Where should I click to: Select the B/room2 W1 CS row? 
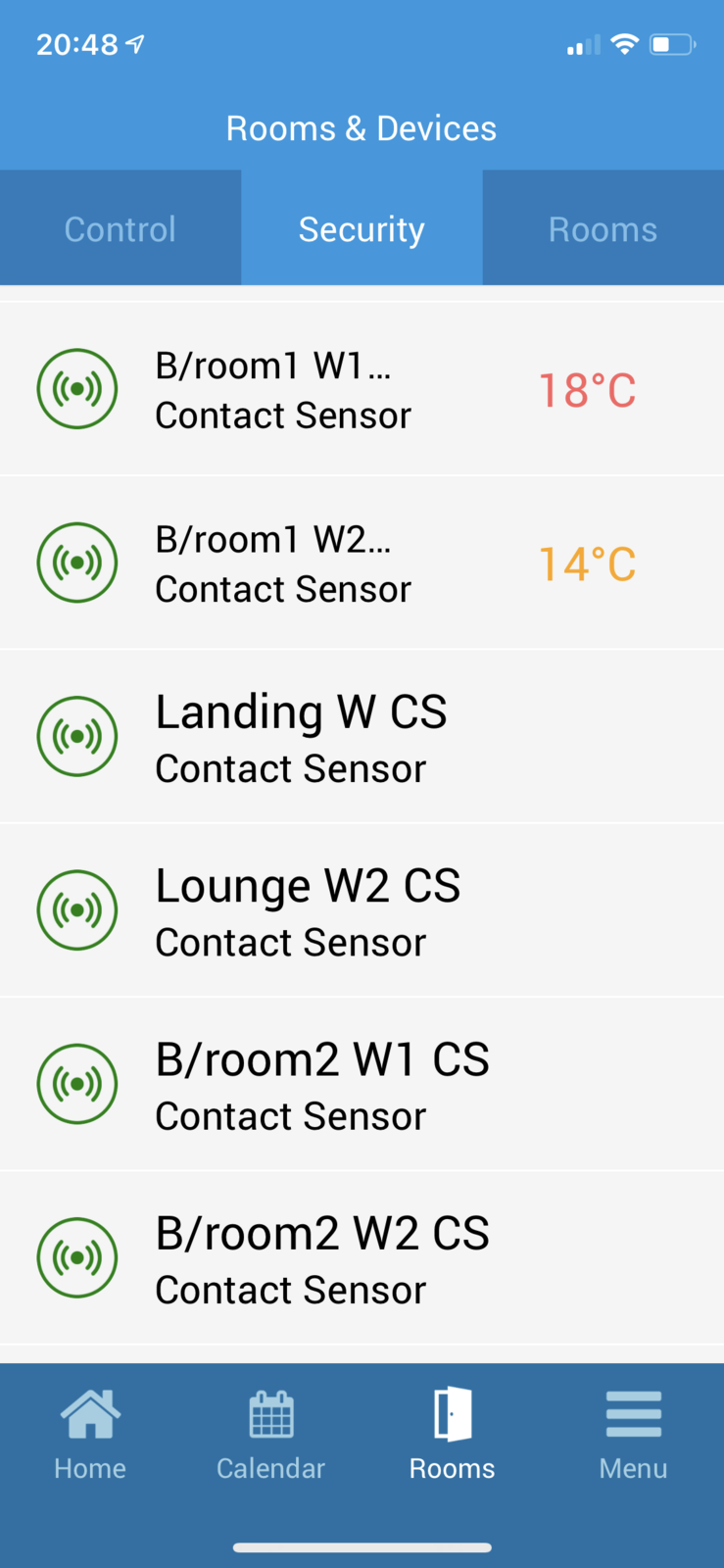(321, 1085)
